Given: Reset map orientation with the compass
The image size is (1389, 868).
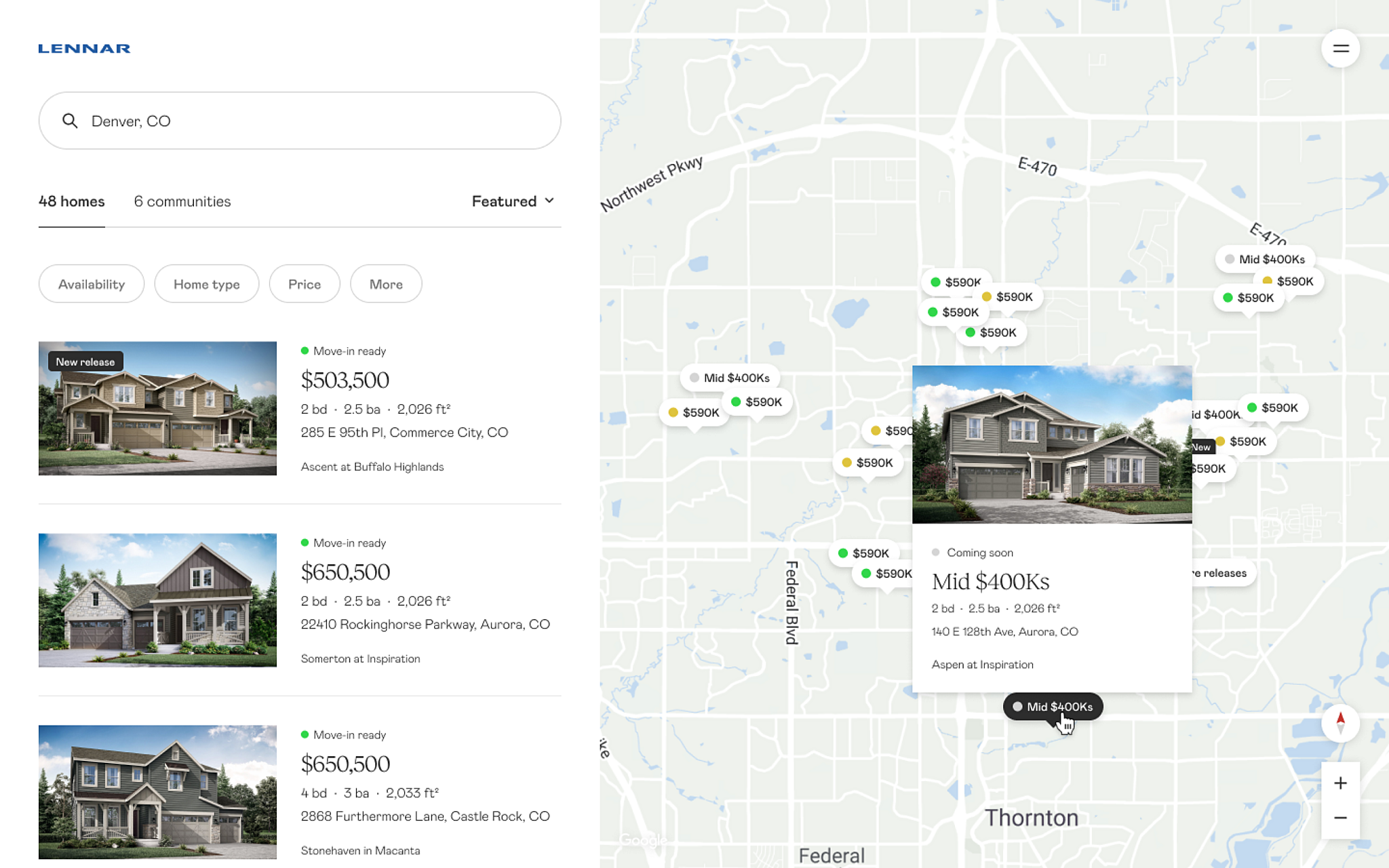Looking at the screenshot, I should 1340,723.
